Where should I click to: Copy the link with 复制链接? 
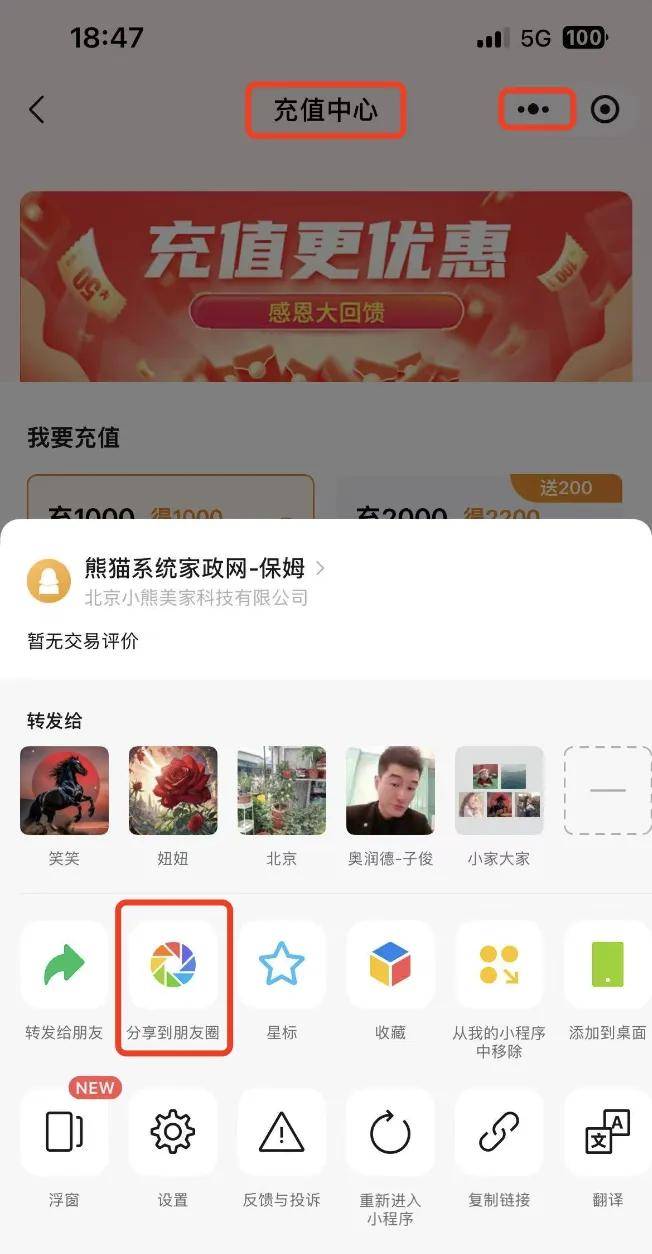pyautogui.click(x=499, y=1132)
